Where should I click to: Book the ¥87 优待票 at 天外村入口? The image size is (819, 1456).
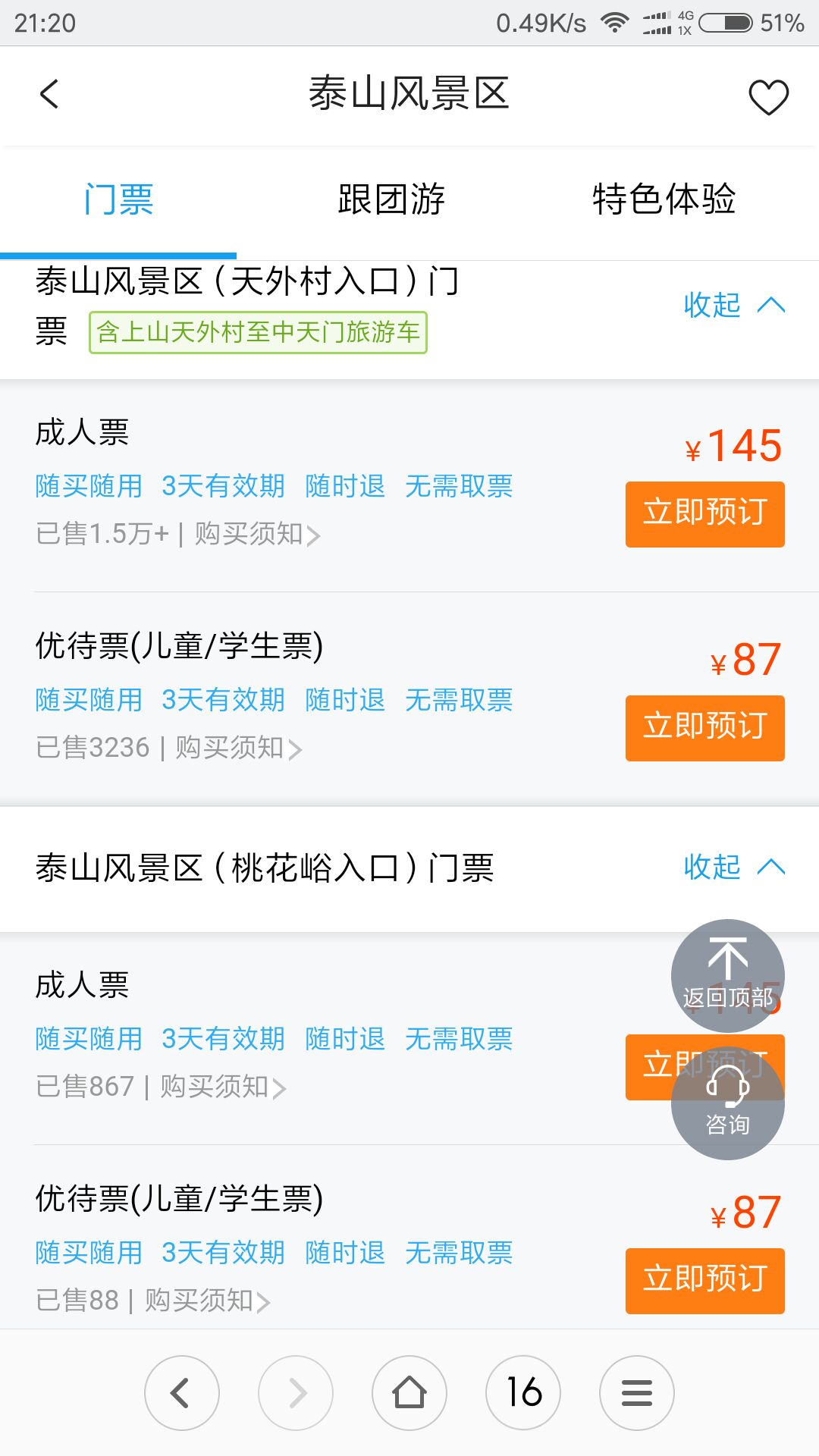click(x=705, y=728)
